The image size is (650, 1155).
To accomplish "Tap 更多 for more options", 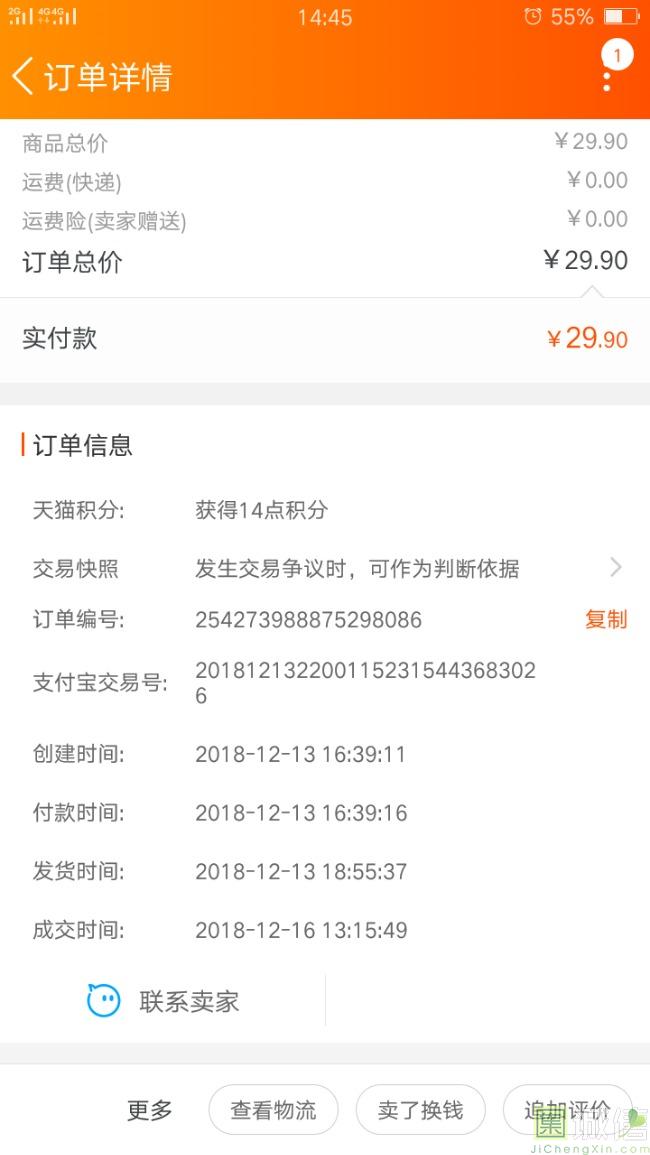I will tap(150, 1109).
